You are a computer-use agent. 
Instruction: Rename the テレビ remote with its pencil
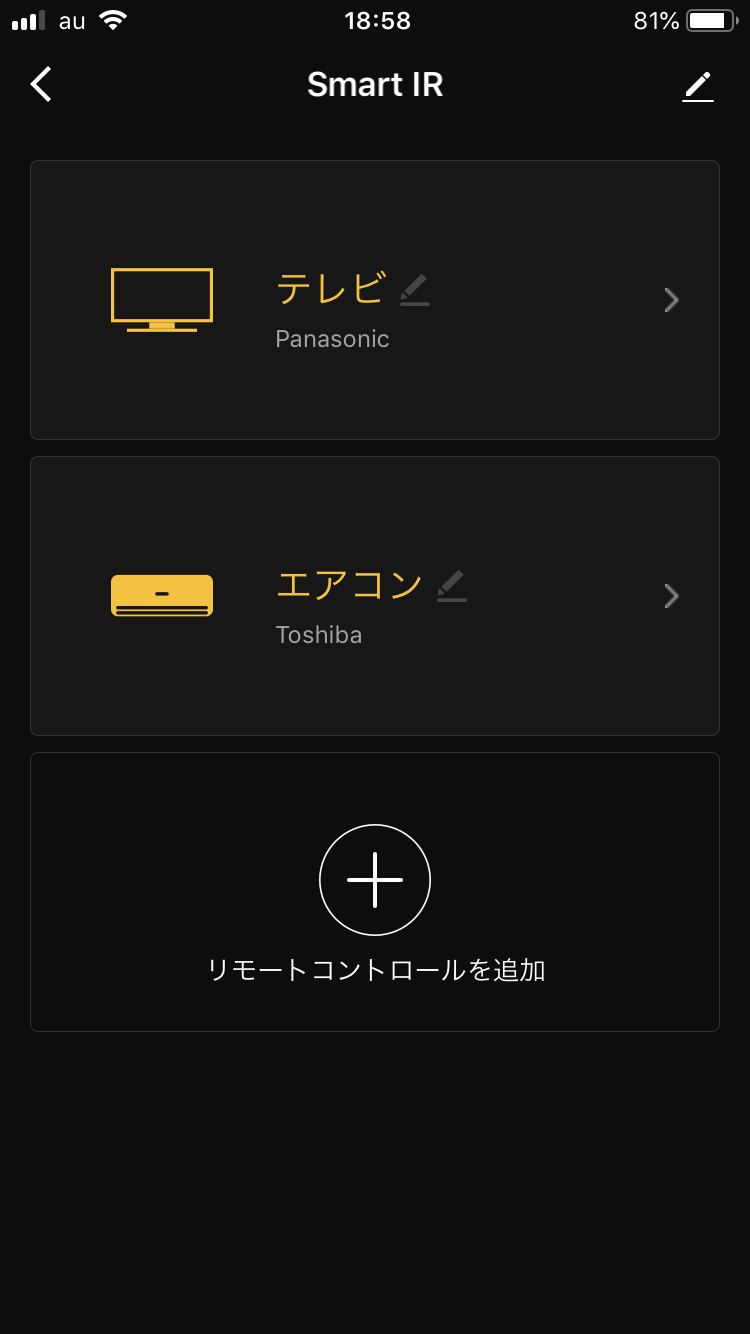pos(415,289)
